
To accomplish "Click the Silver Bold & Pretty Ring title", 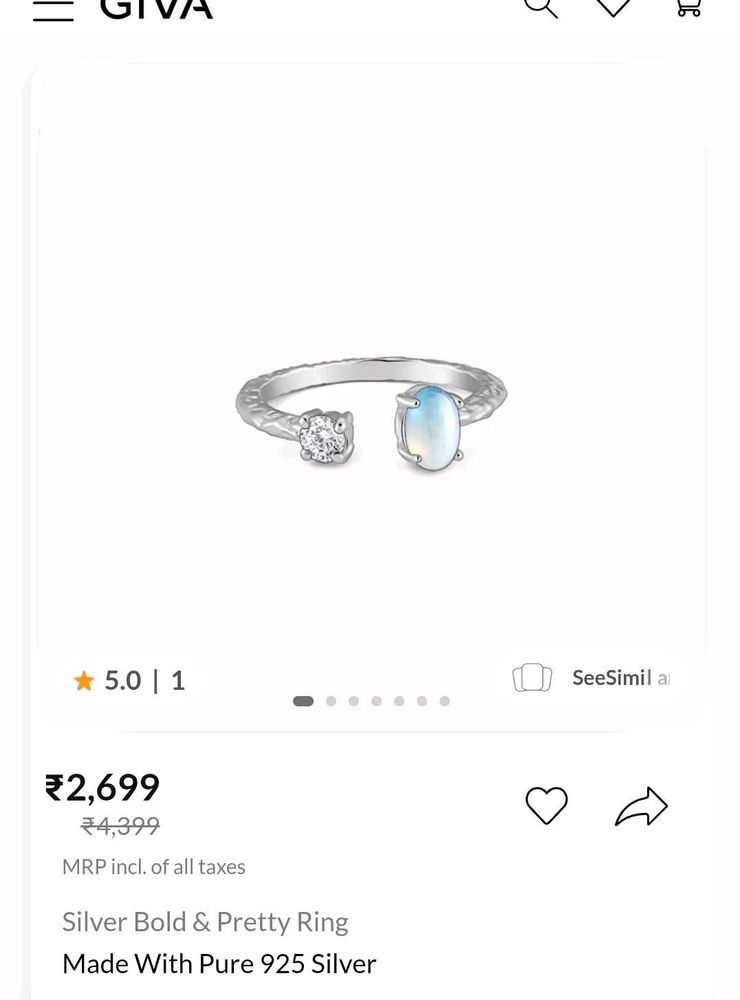I will click(206, 922).
